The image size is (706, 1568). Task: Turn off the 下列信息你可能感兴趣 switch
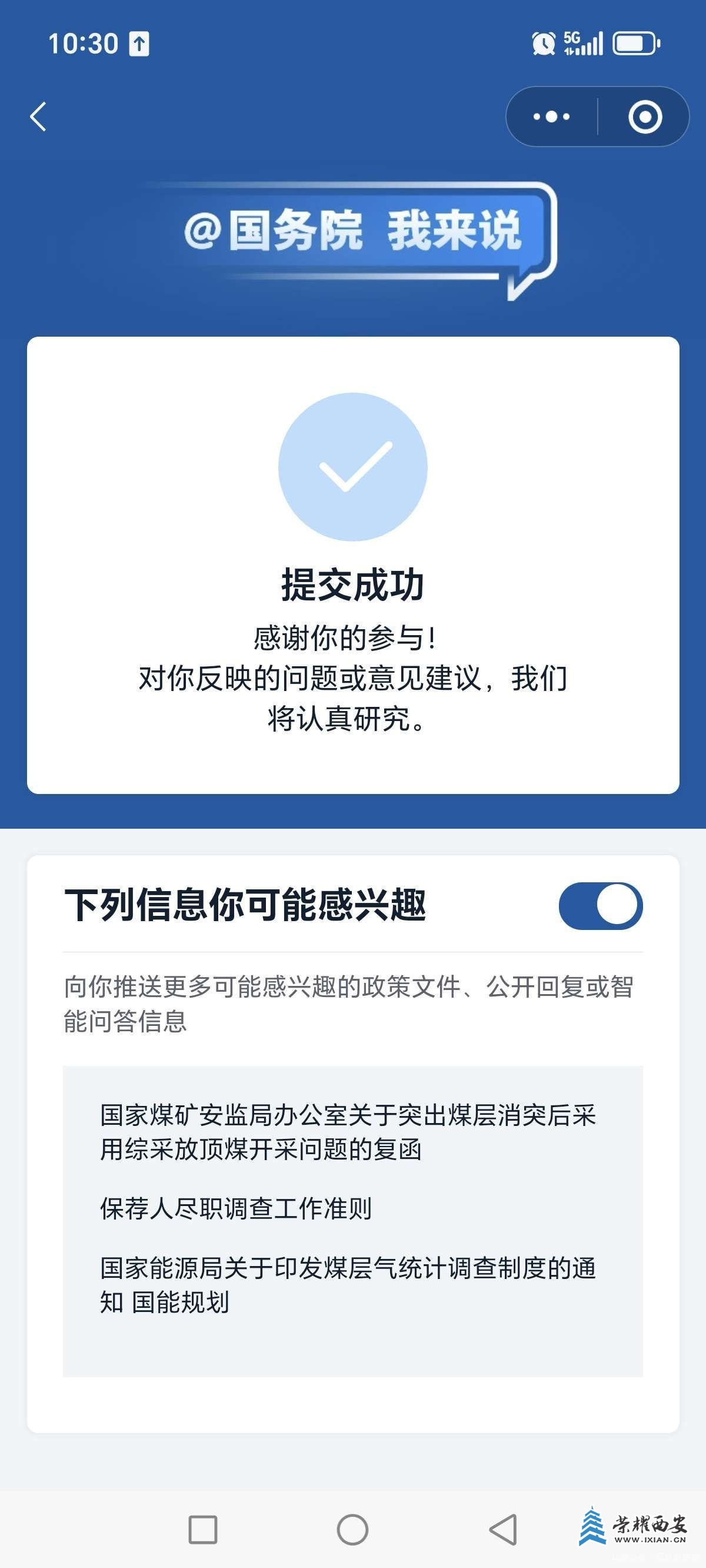coord(600,905)
